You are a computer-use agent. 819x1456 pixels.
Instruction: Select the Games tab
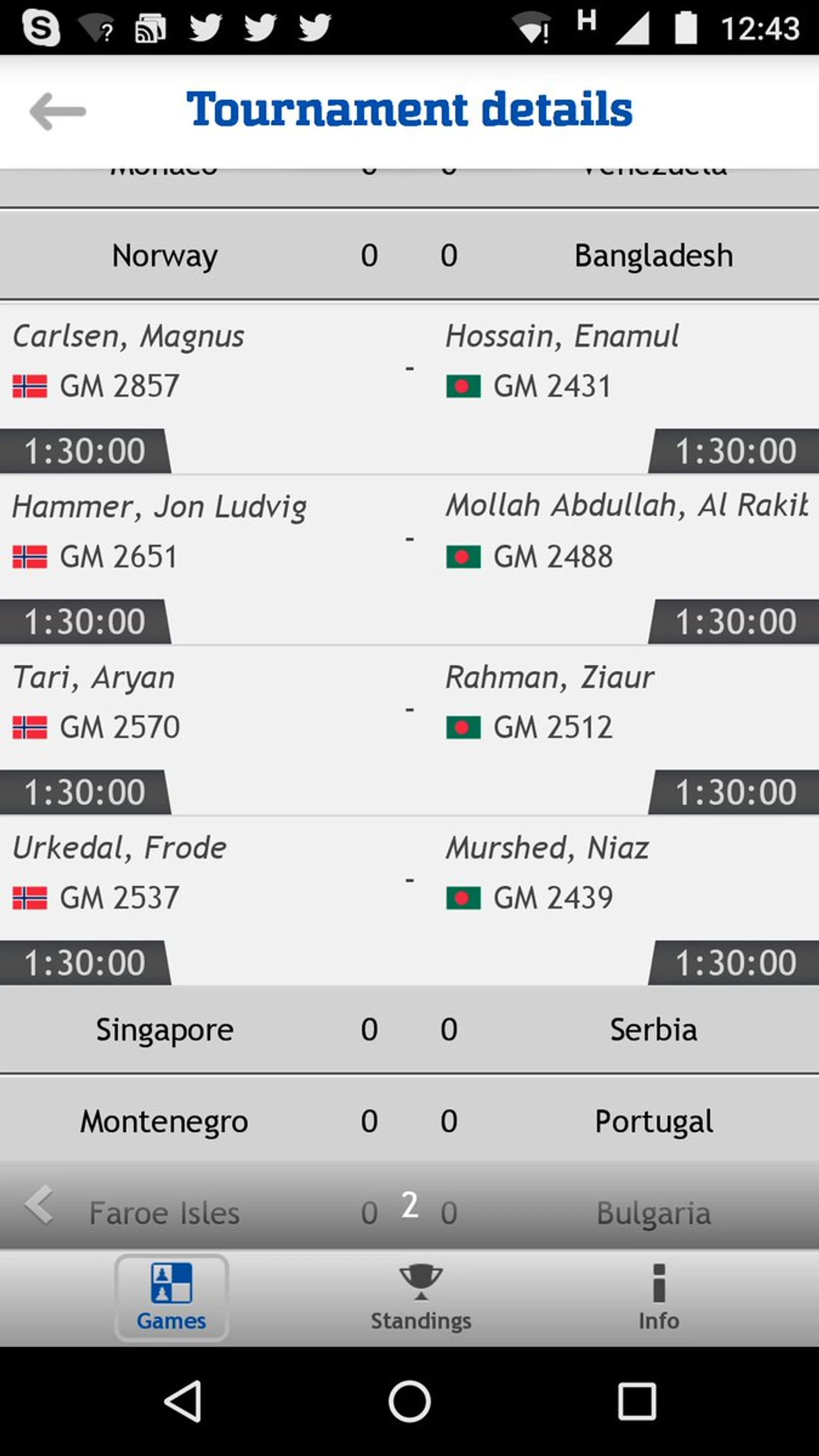pos(171,1298)
